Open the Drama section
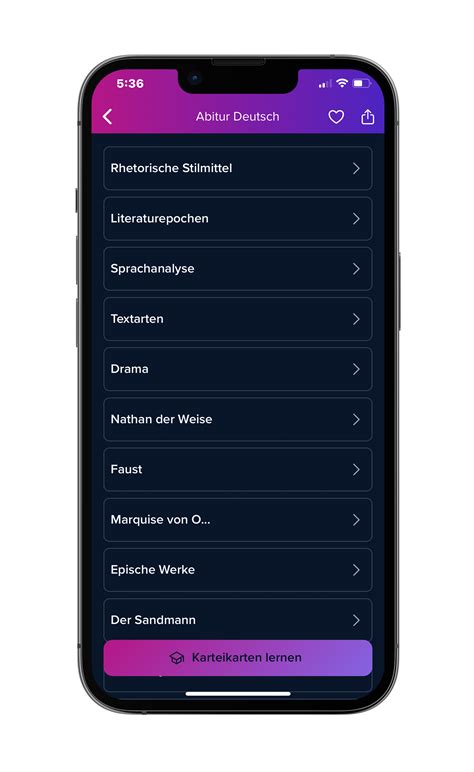Image resolution: width=474 pixels, height=772 pixels. 238,369
